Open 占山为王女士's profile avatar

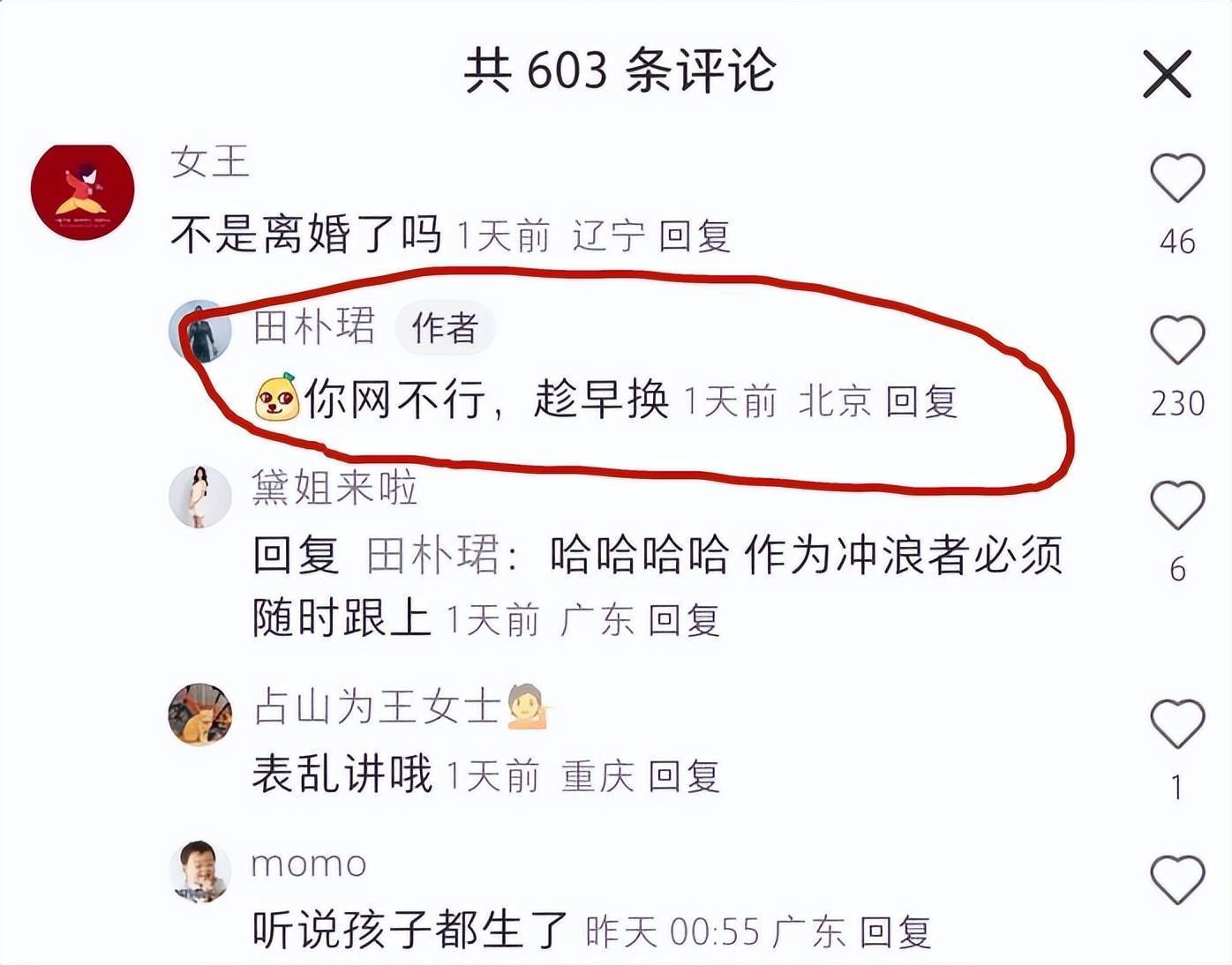point(200,714)
